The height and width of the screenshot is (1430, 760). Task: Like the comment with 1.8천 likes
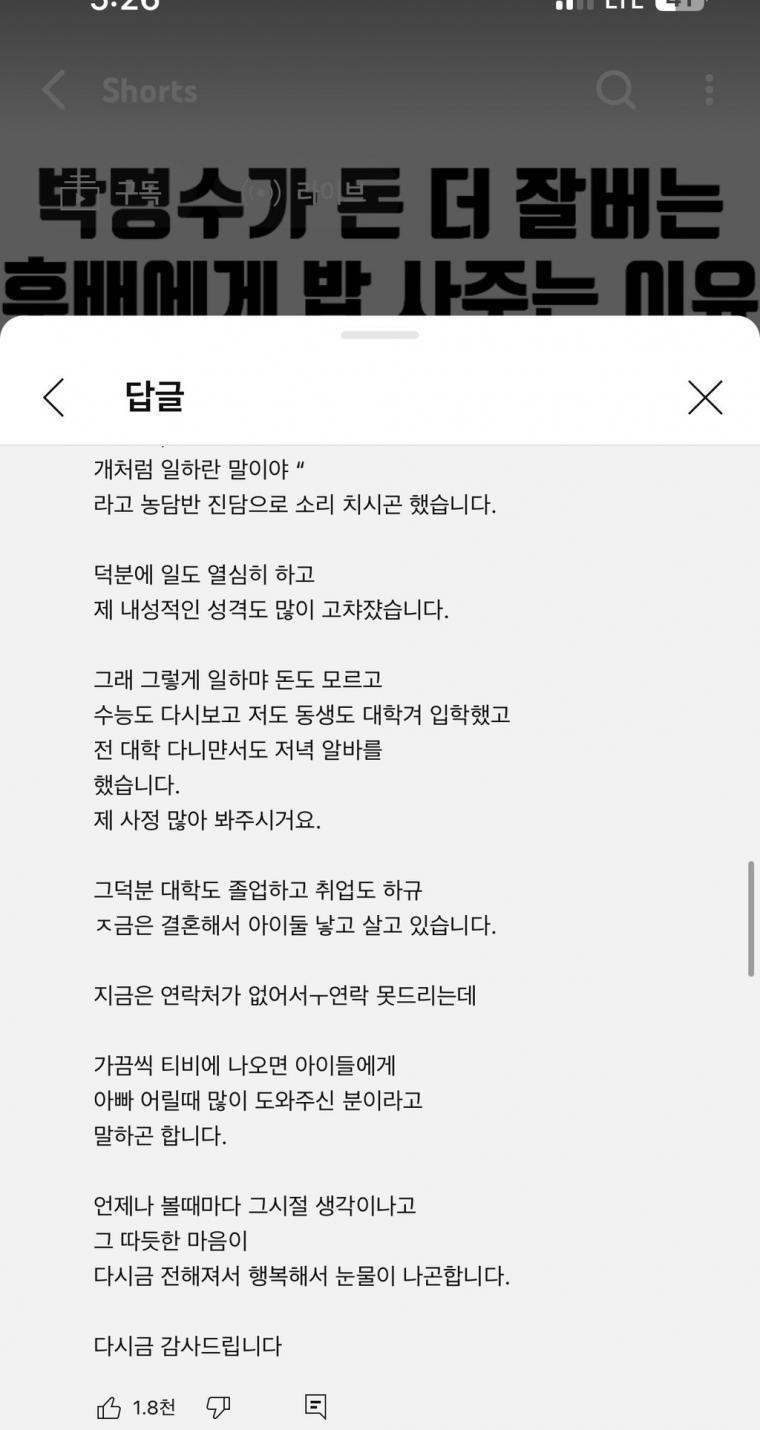tap(109, 1407)
